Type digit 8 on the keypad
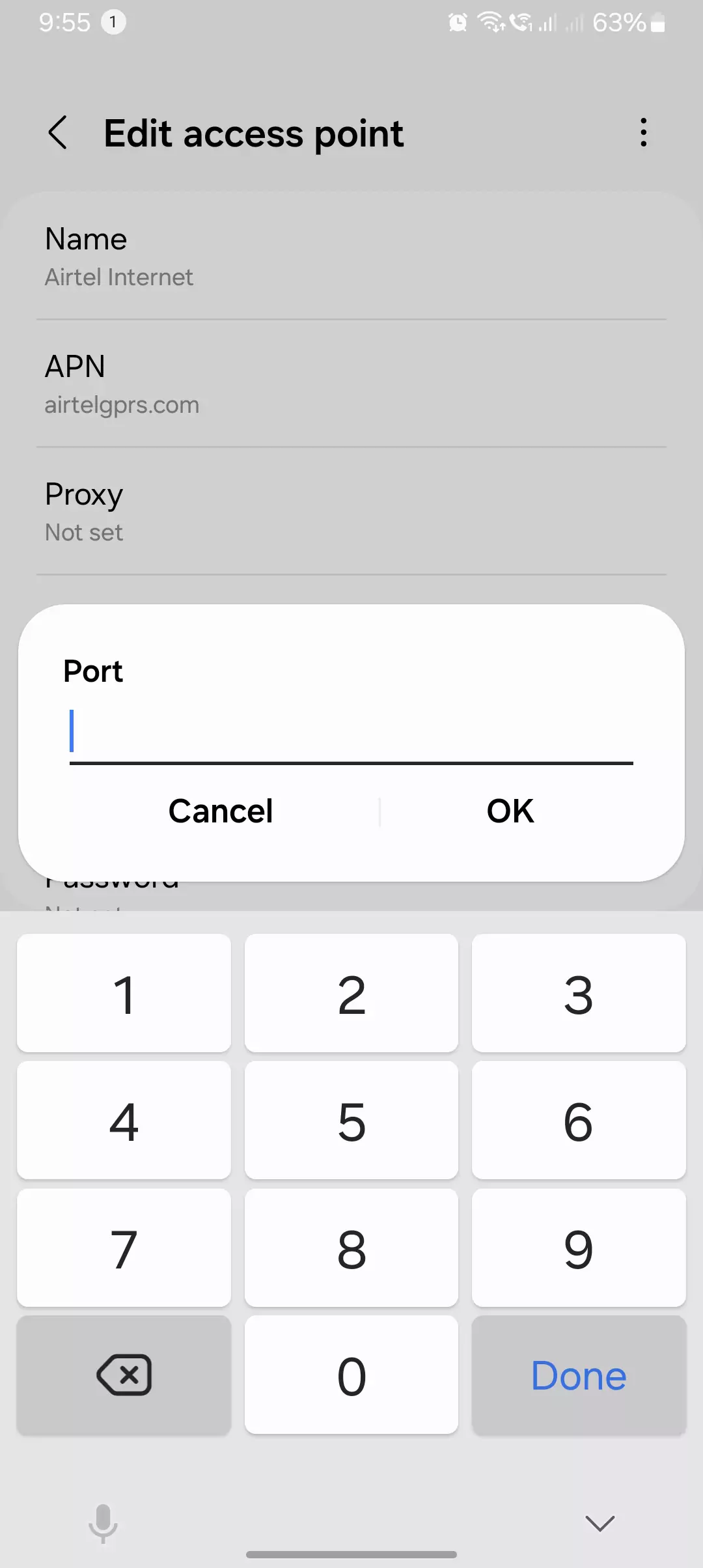Image resolution: width=703 pixels, height=1568 pixels. tap(351, 1248)
